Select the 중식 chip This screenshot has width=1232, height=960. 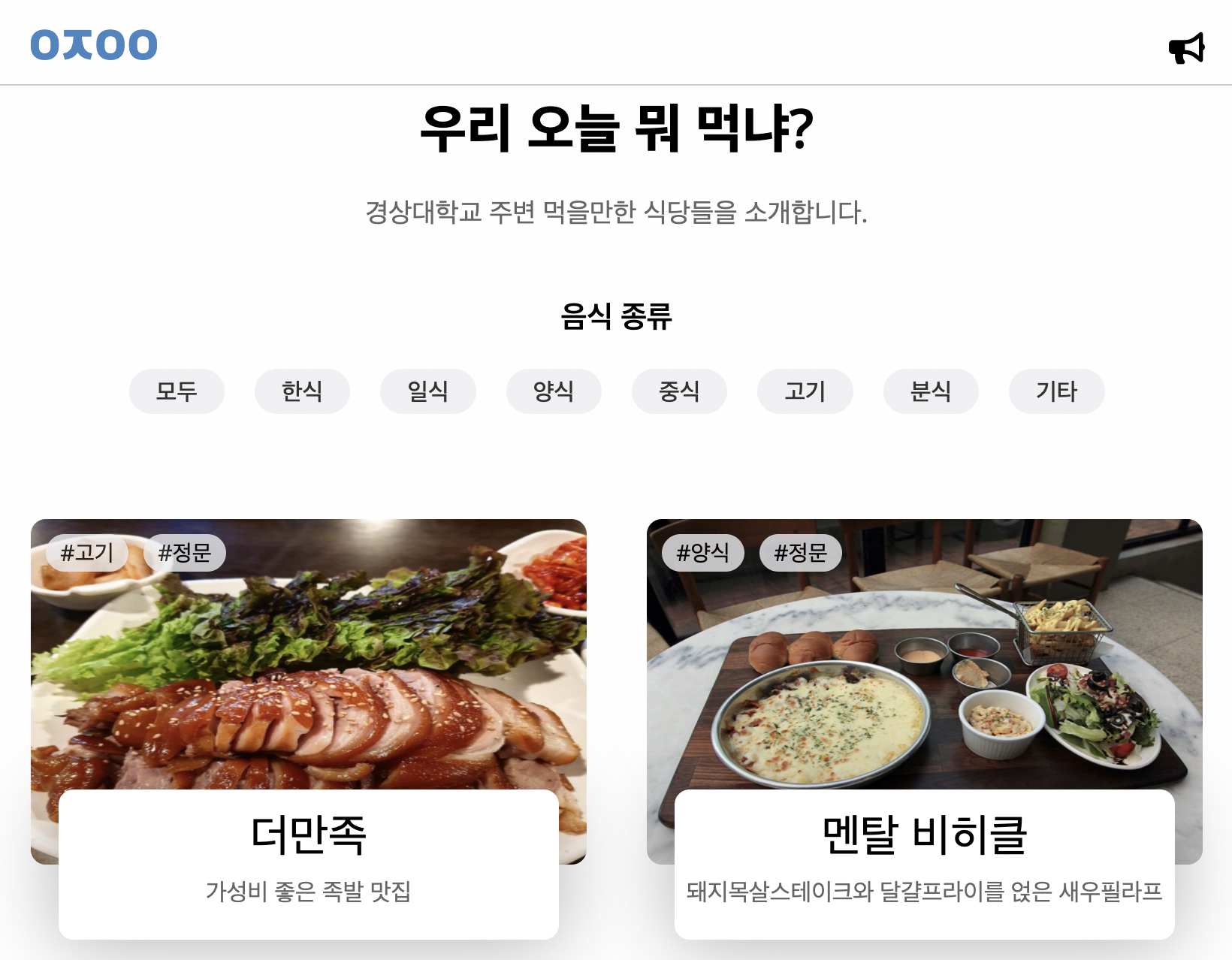click(679, 391)
